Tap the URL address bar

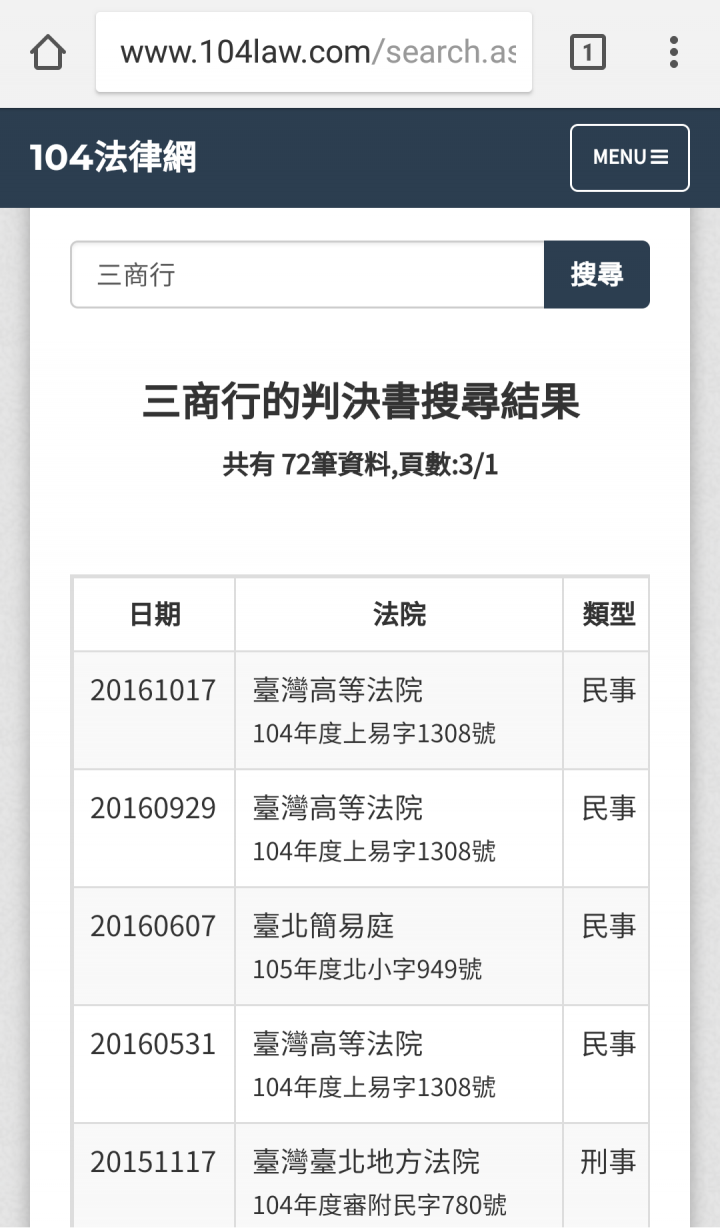(x=314, y=52)
